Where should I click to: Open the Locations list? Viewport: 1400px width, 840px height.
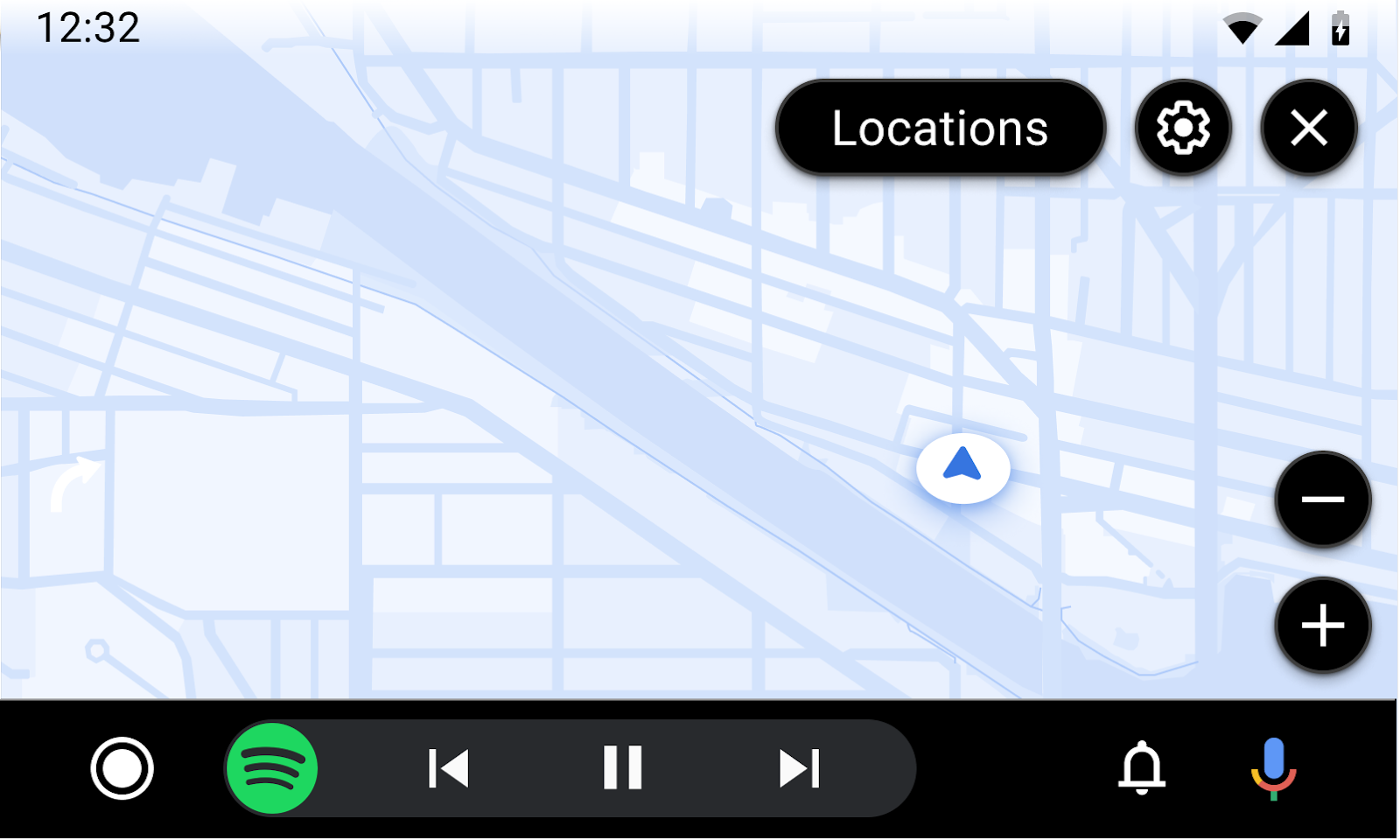(x=940, y=128)
